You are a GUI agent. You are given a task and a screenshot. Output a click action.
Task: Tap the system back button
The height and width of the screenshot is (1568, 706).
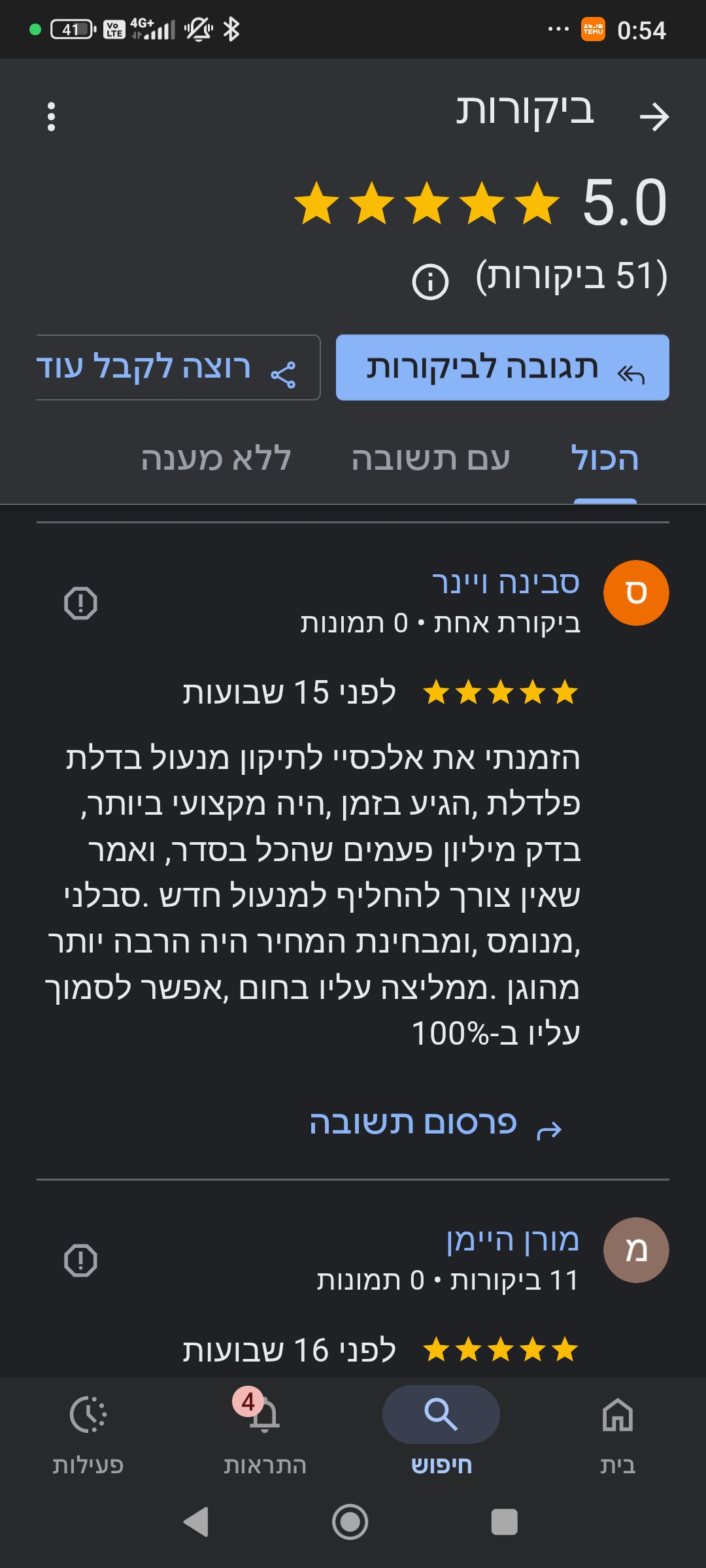[x=196, y=1522]
